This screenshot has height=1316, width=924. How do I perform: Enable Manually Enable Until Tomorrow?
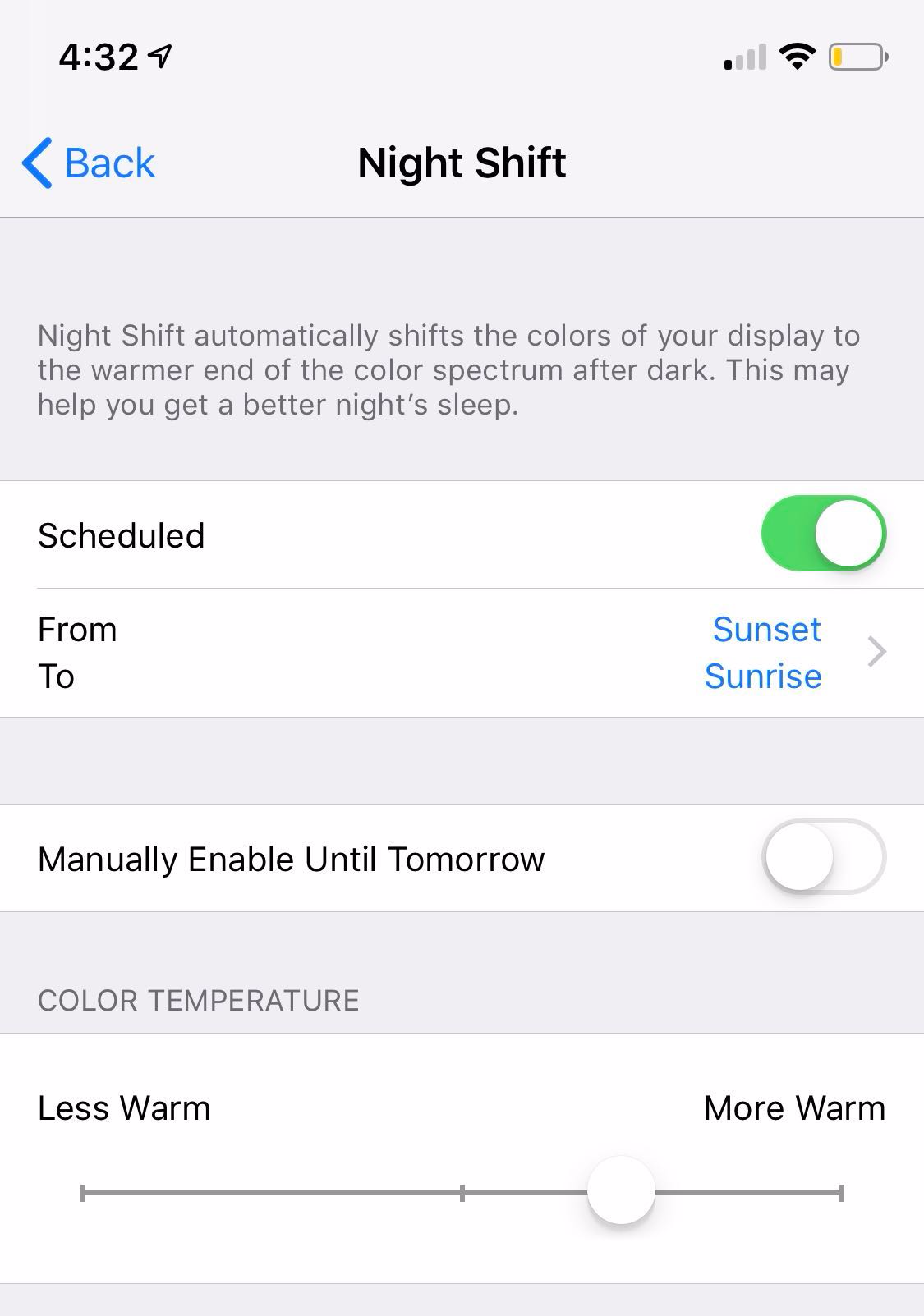pyautogui.click(x=823, y=858)
